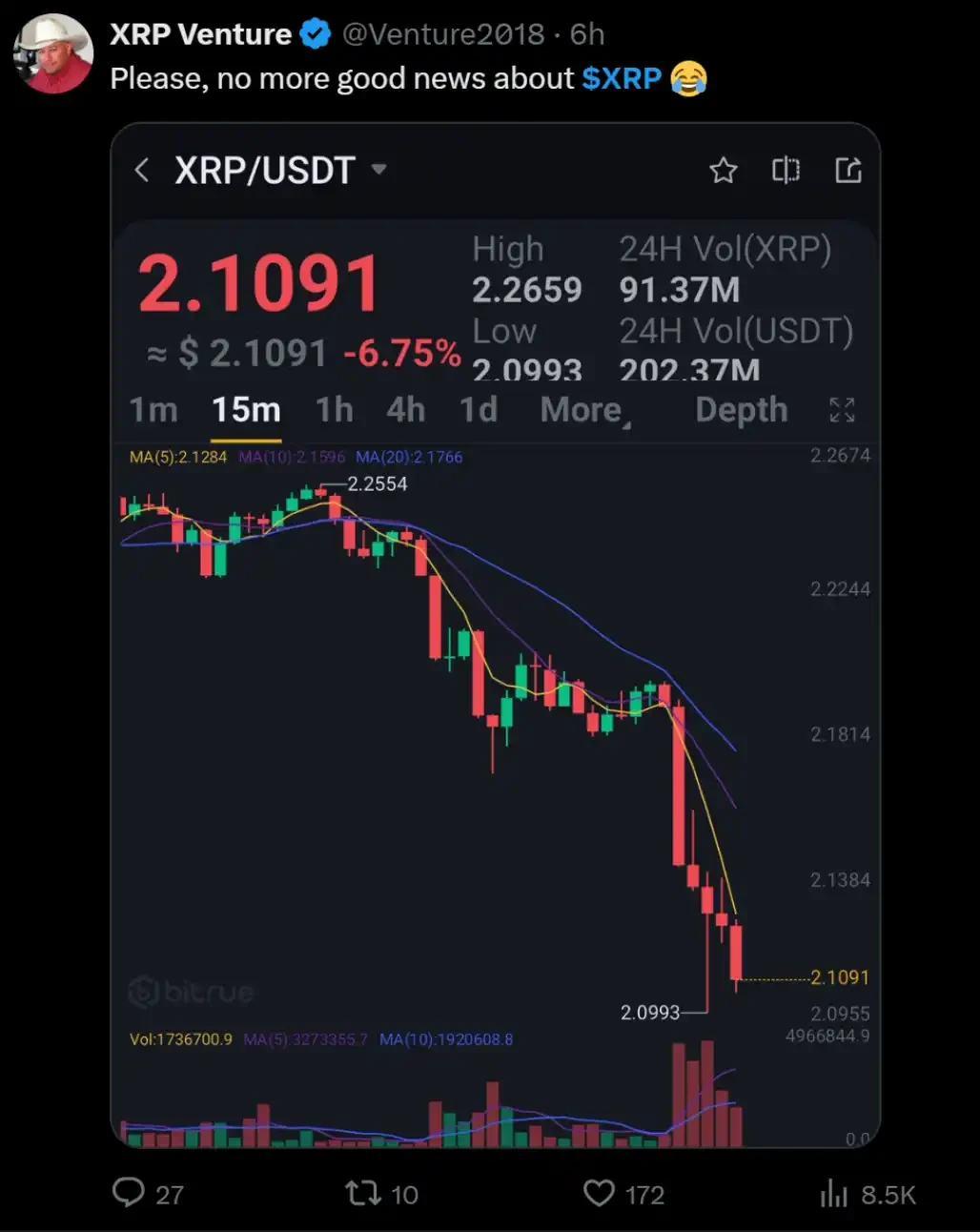
Task: Expand chart to fullscreen mode
Action: [x=842, y=410]
